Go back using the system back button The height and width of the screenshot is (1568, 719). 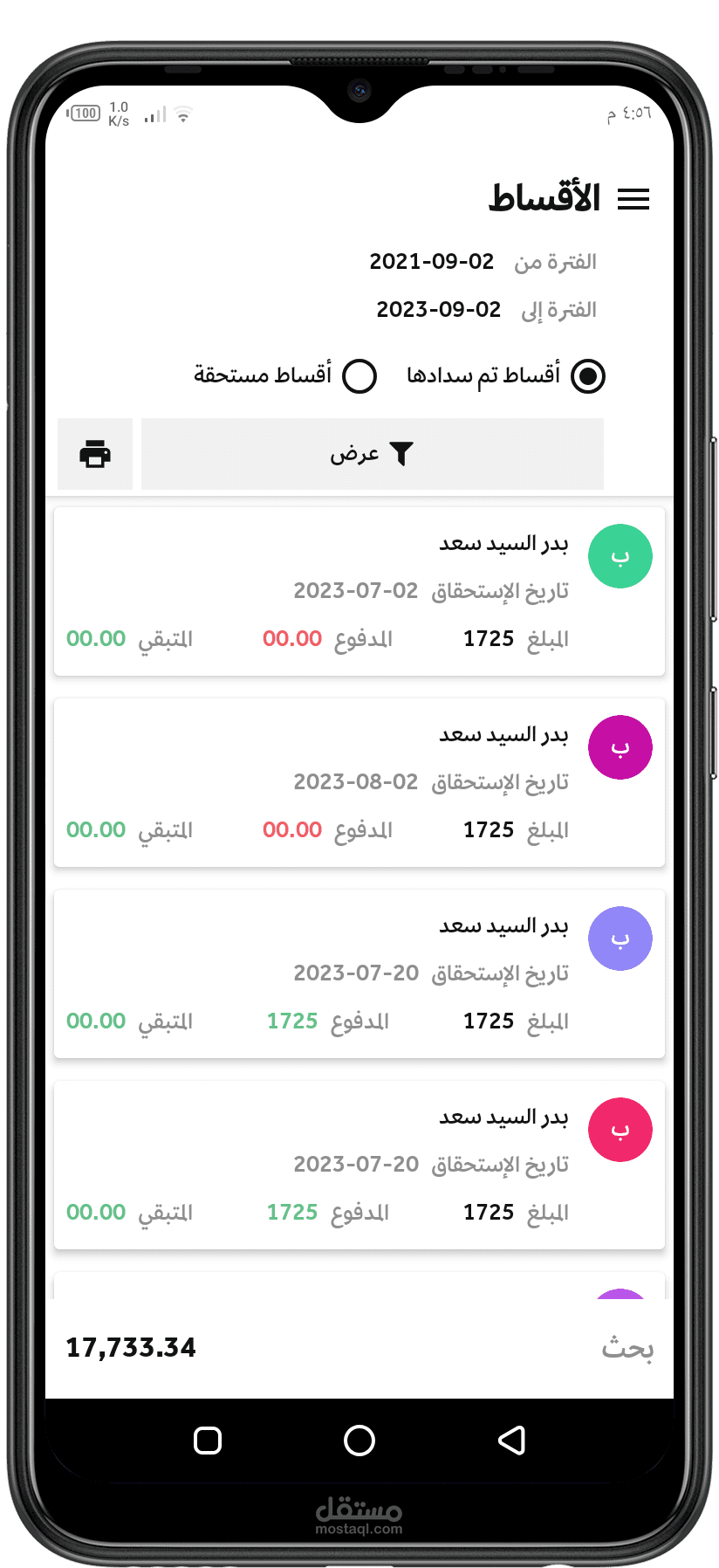(512, 1441)
